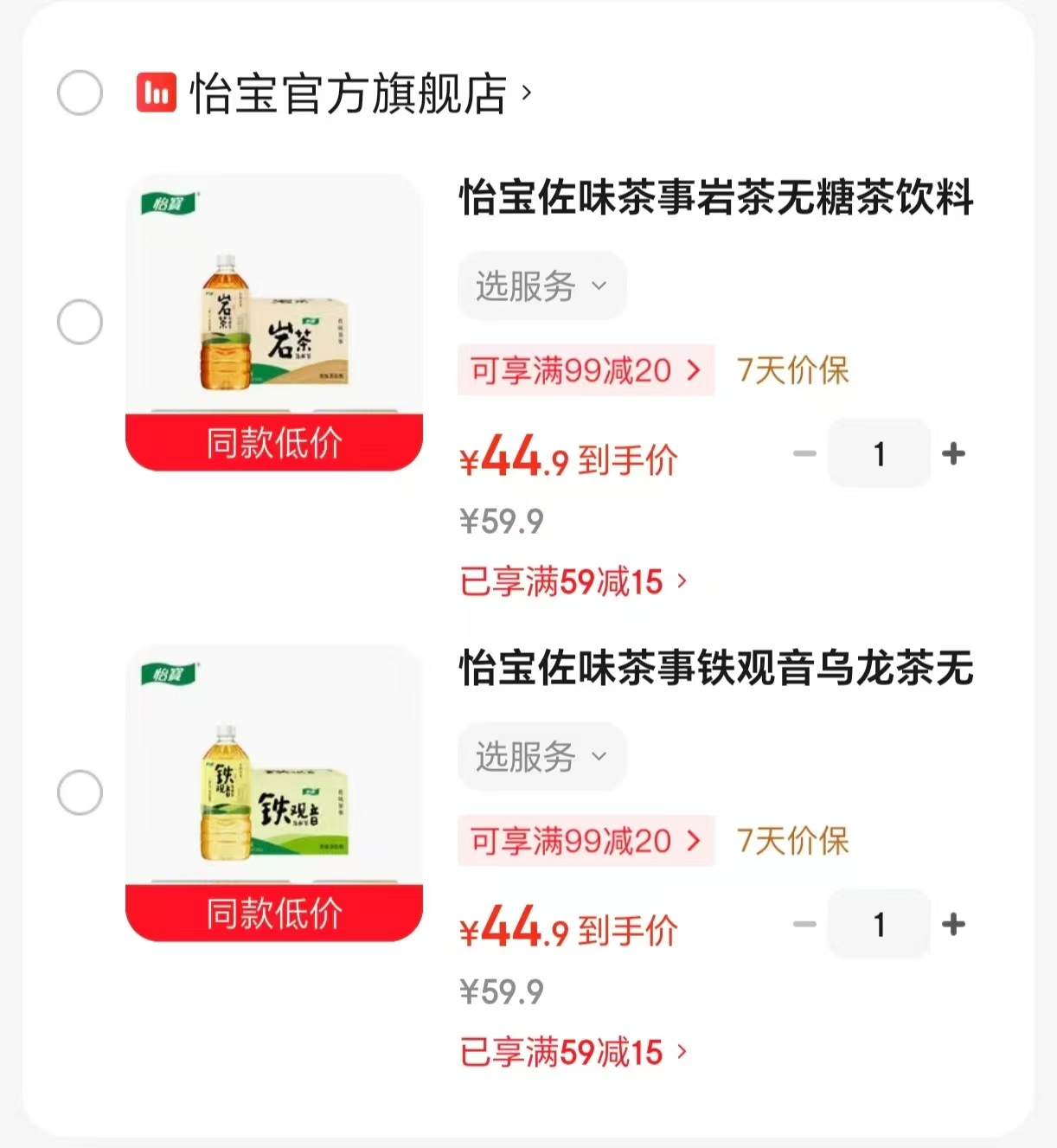This screenshot has height=1148, width=1057.
Task: View 可享满99减20 offer for the 铁观音 item
Action: click(x=586, y=841)
